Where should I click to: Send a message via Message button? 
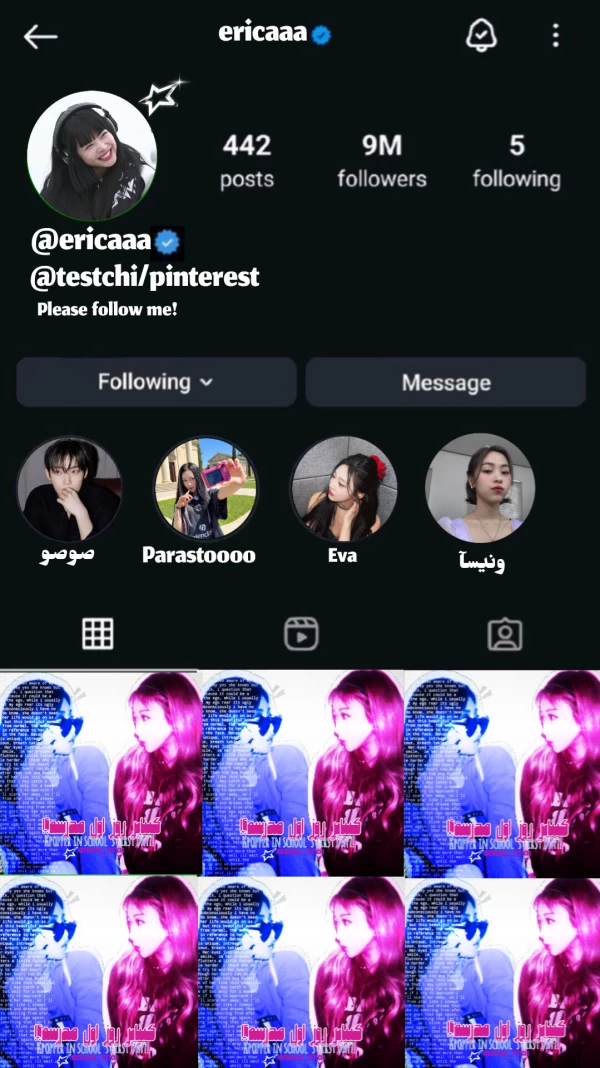tap(445, 382)
